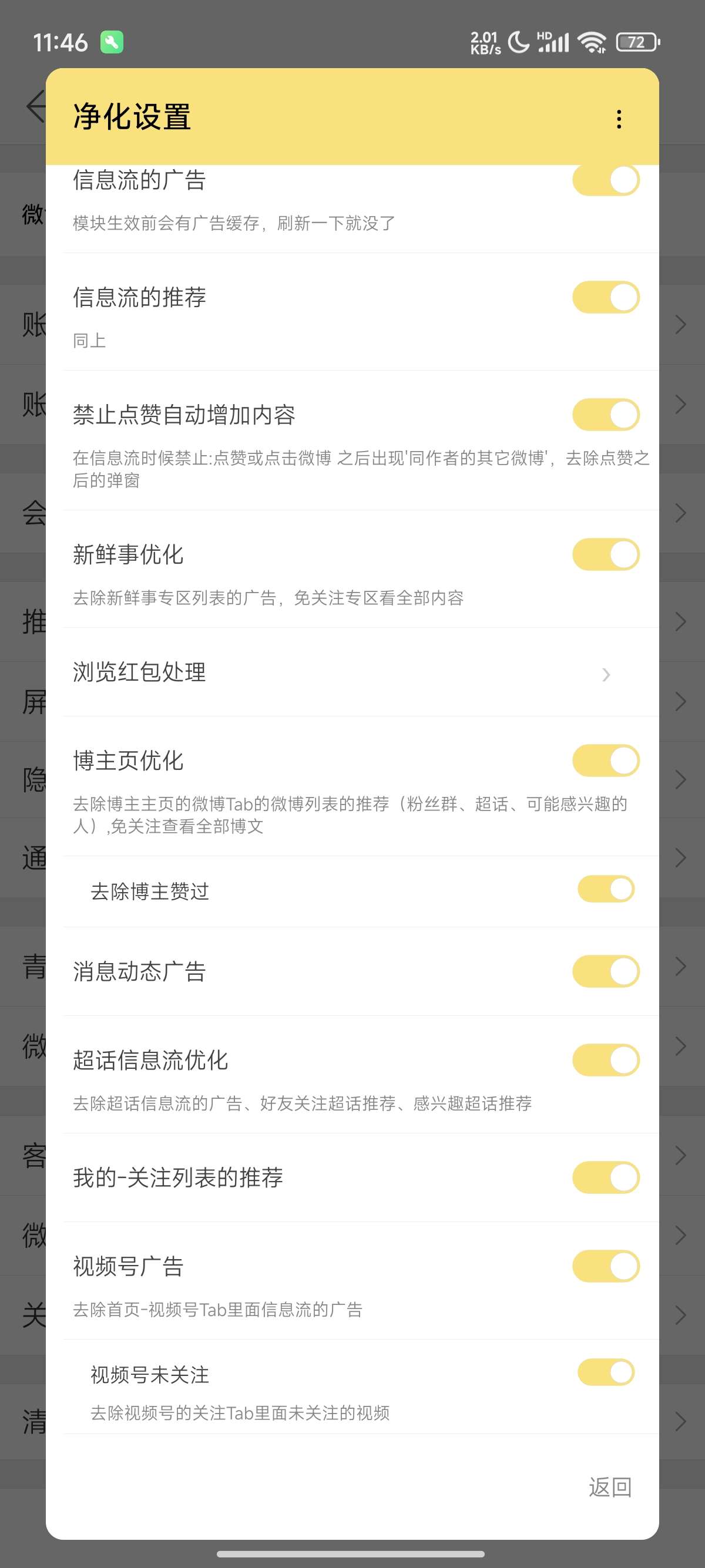Disable 信息流的推荐 switch
The width and height of the screenshot is (705, 1568).
click(x=606, y=298)
